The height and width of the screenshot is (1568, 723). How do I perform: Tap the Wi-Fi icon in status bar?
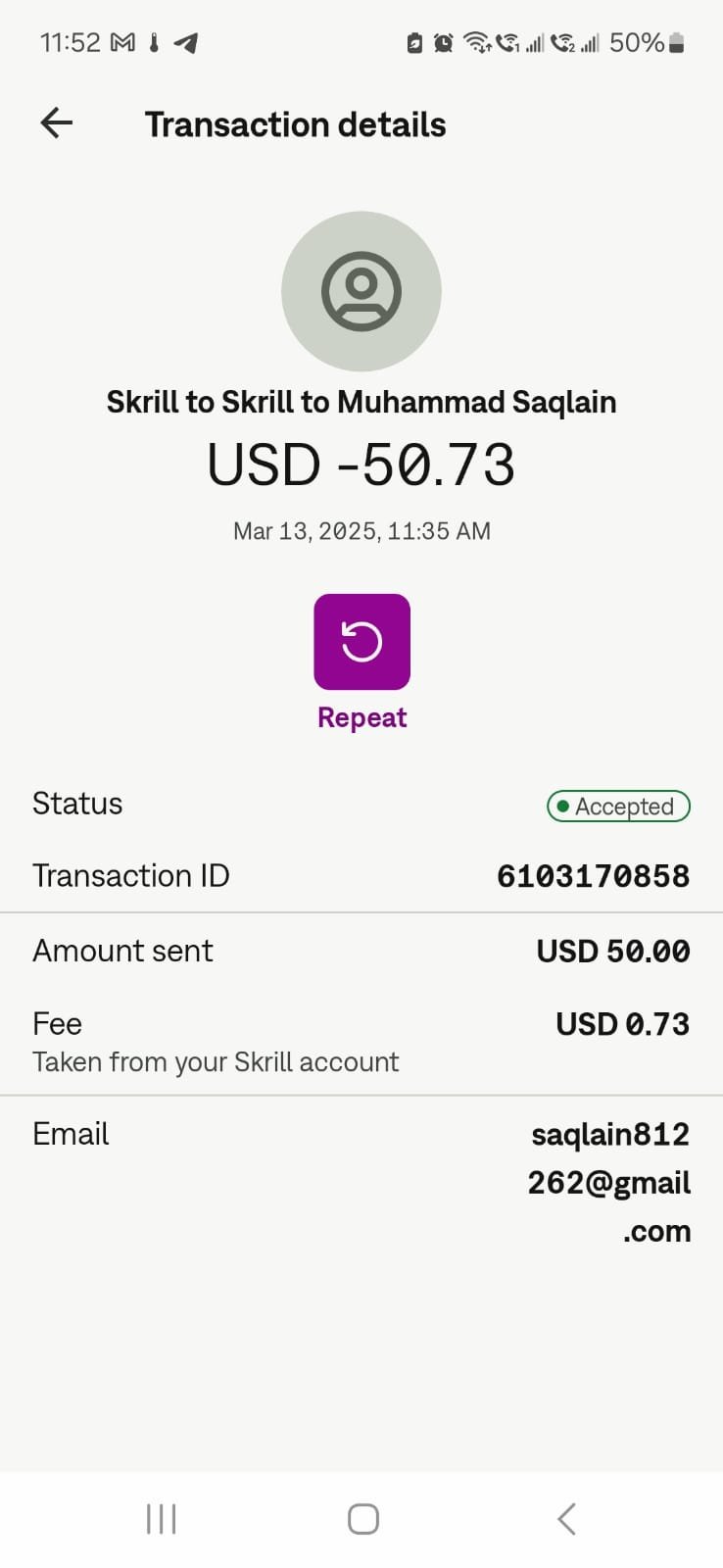click(477, 43)
